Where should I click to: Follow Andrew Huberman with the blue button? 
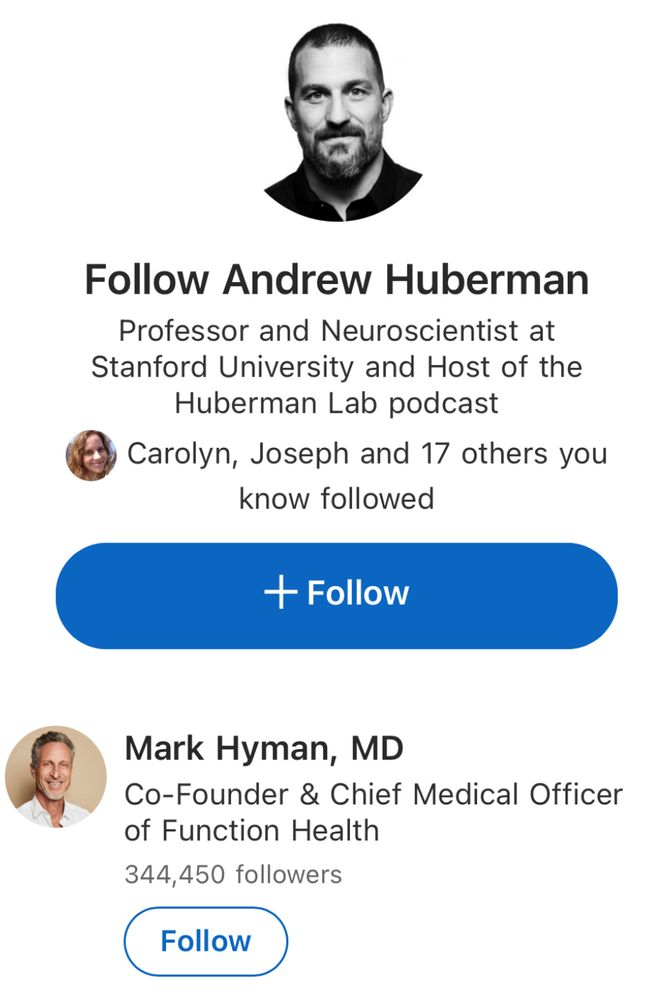[336, 594]
